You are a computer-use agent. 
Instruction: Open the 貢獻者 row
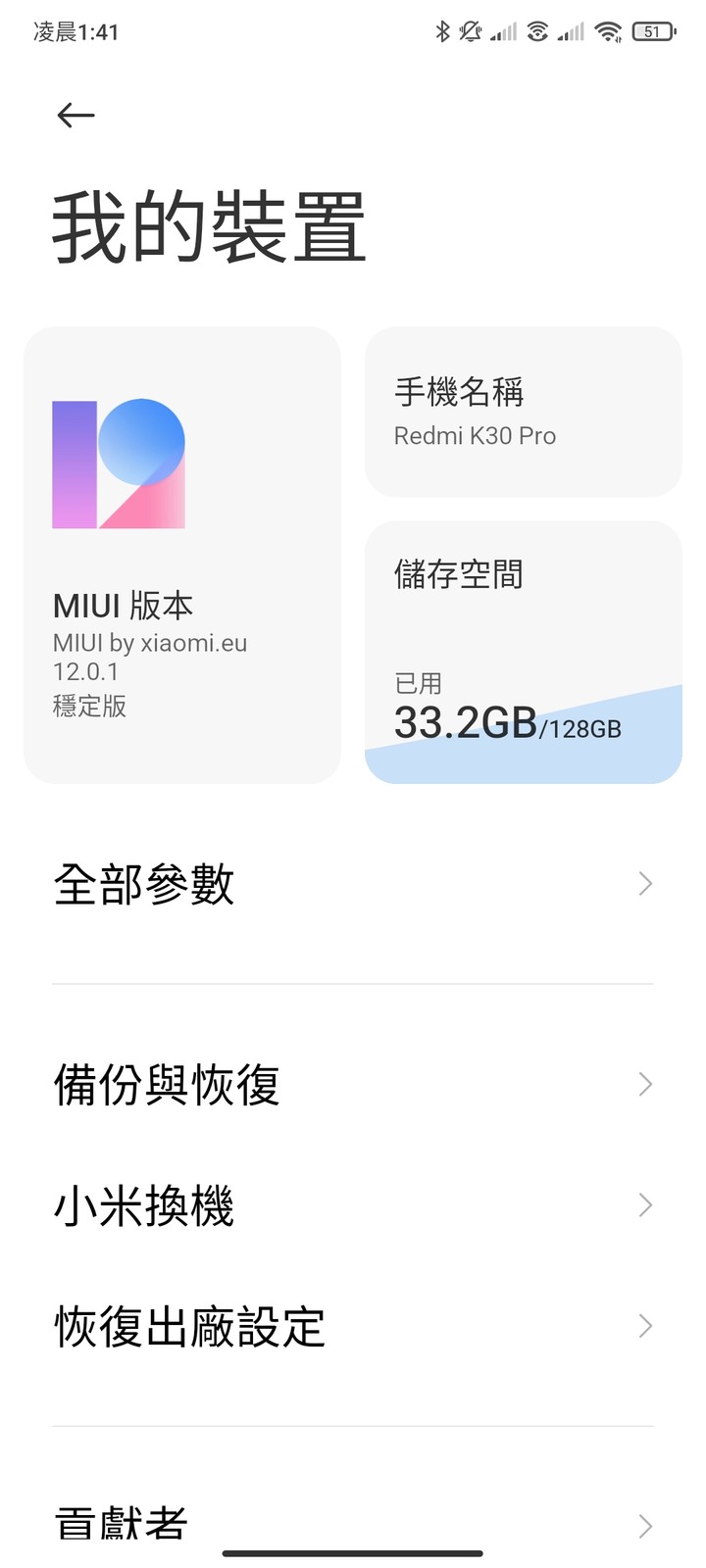click(353, 1524)
